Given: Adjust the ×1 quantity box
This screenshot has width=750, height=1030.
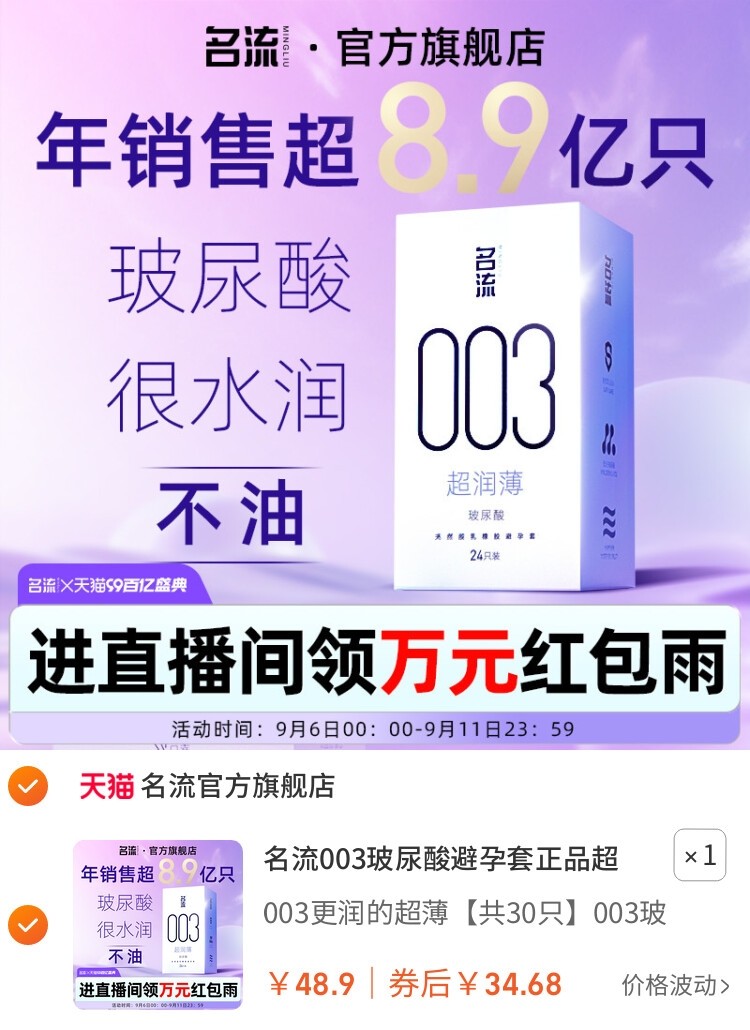Looking at the screenshot, I should pos(699,856).
